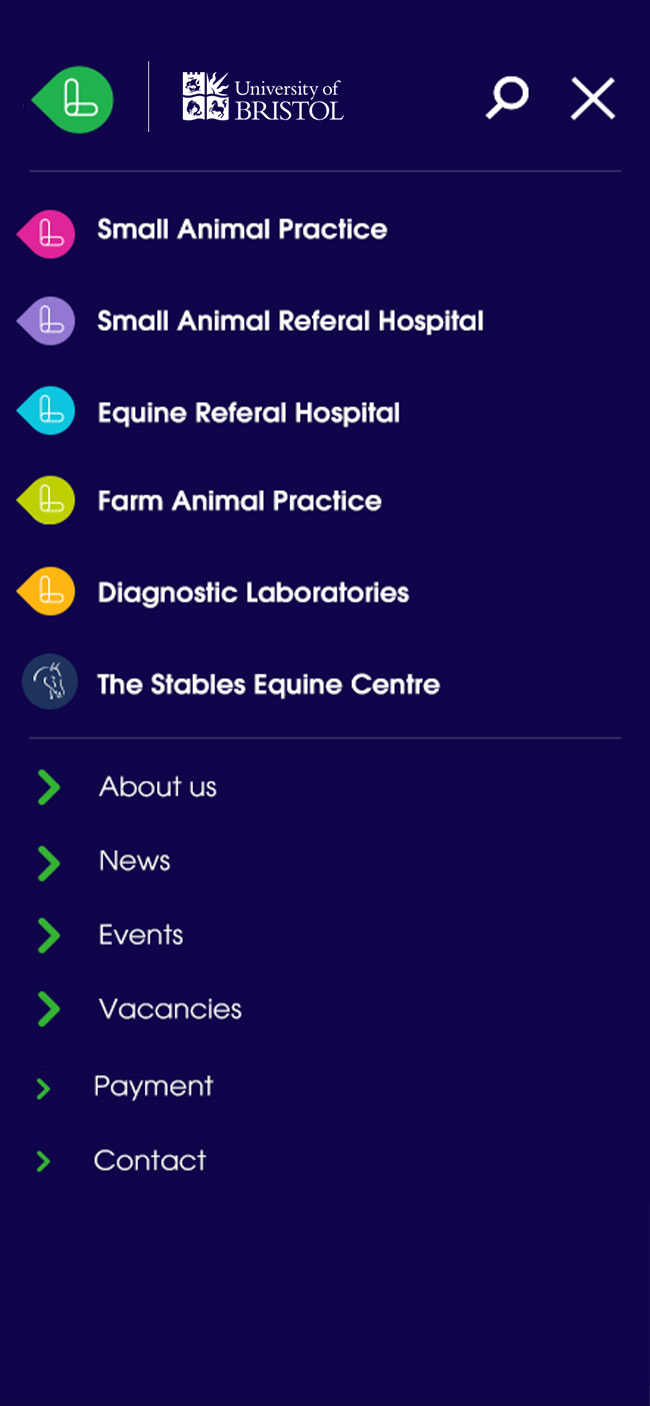Open the News section
The image size is (650, 1406).
pos(134,861)
